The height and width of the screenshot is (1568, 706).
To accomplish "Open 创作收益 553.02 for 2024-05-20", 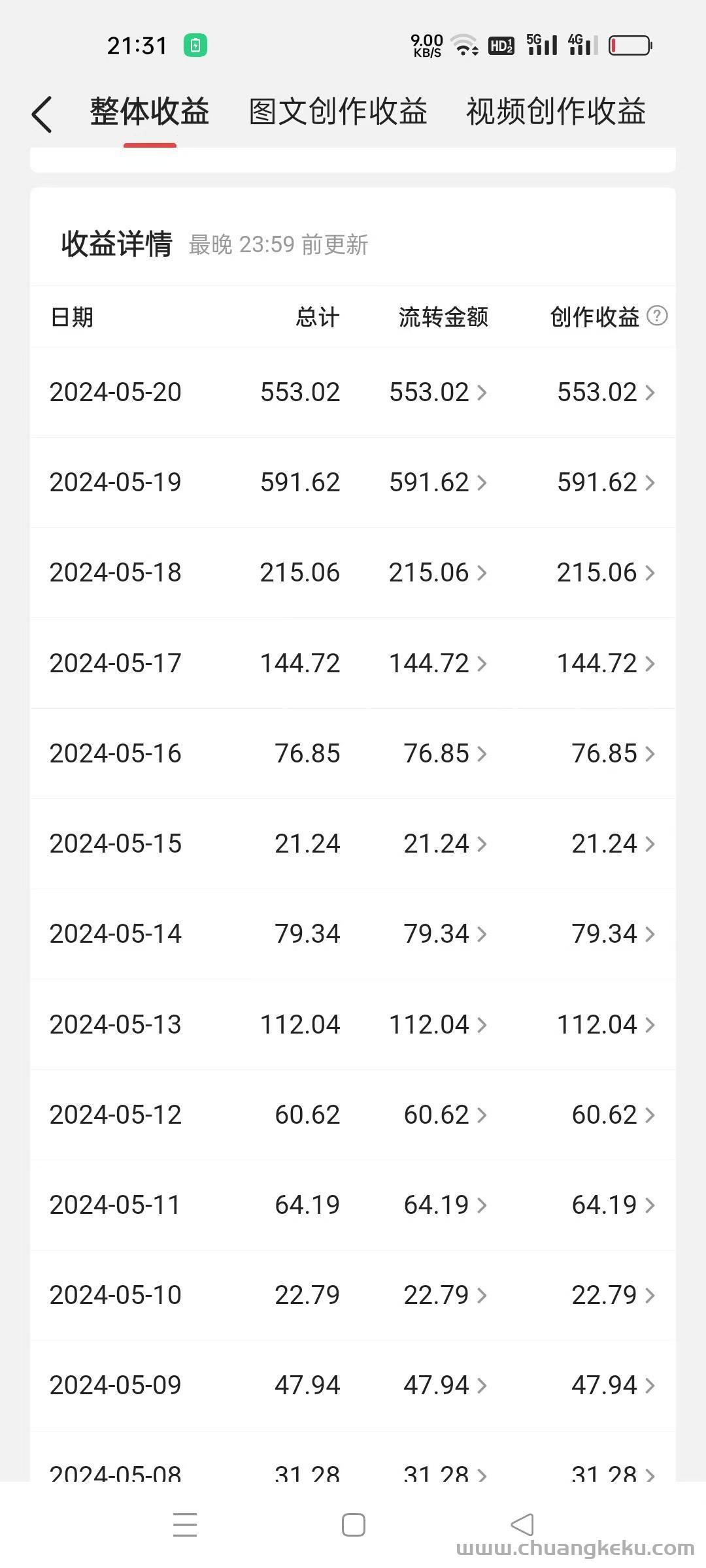I will pos(606,393).
